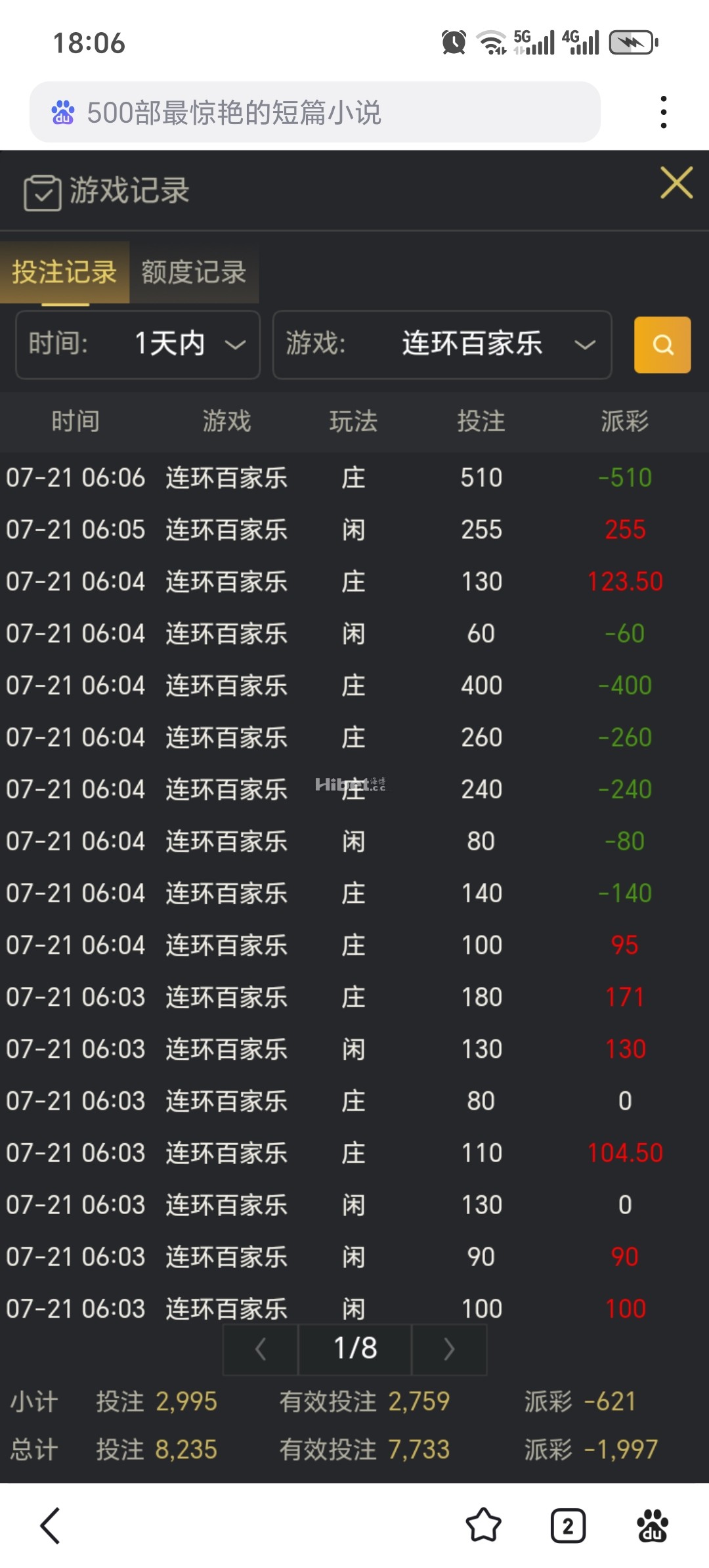Open the 时间 filter dropdown set to 1天内

point(137,345)
